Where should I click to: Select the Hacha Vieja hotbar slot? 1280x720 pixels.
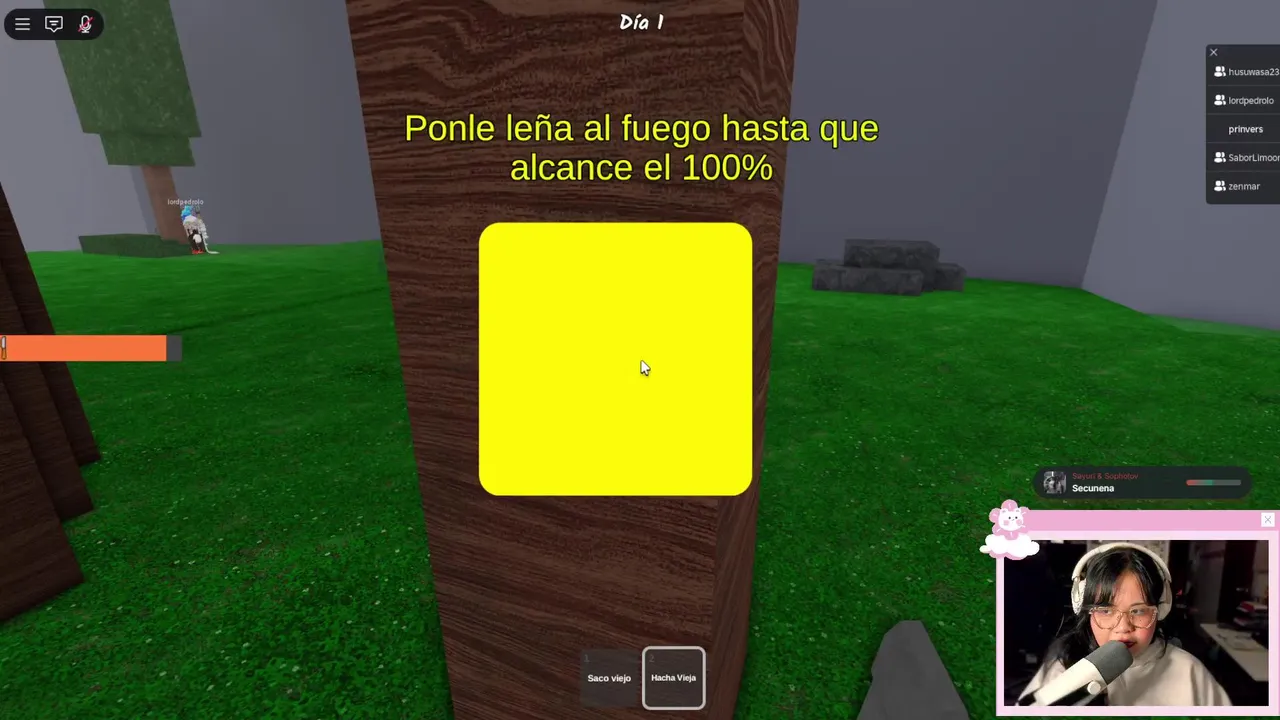tap(673, 677)
